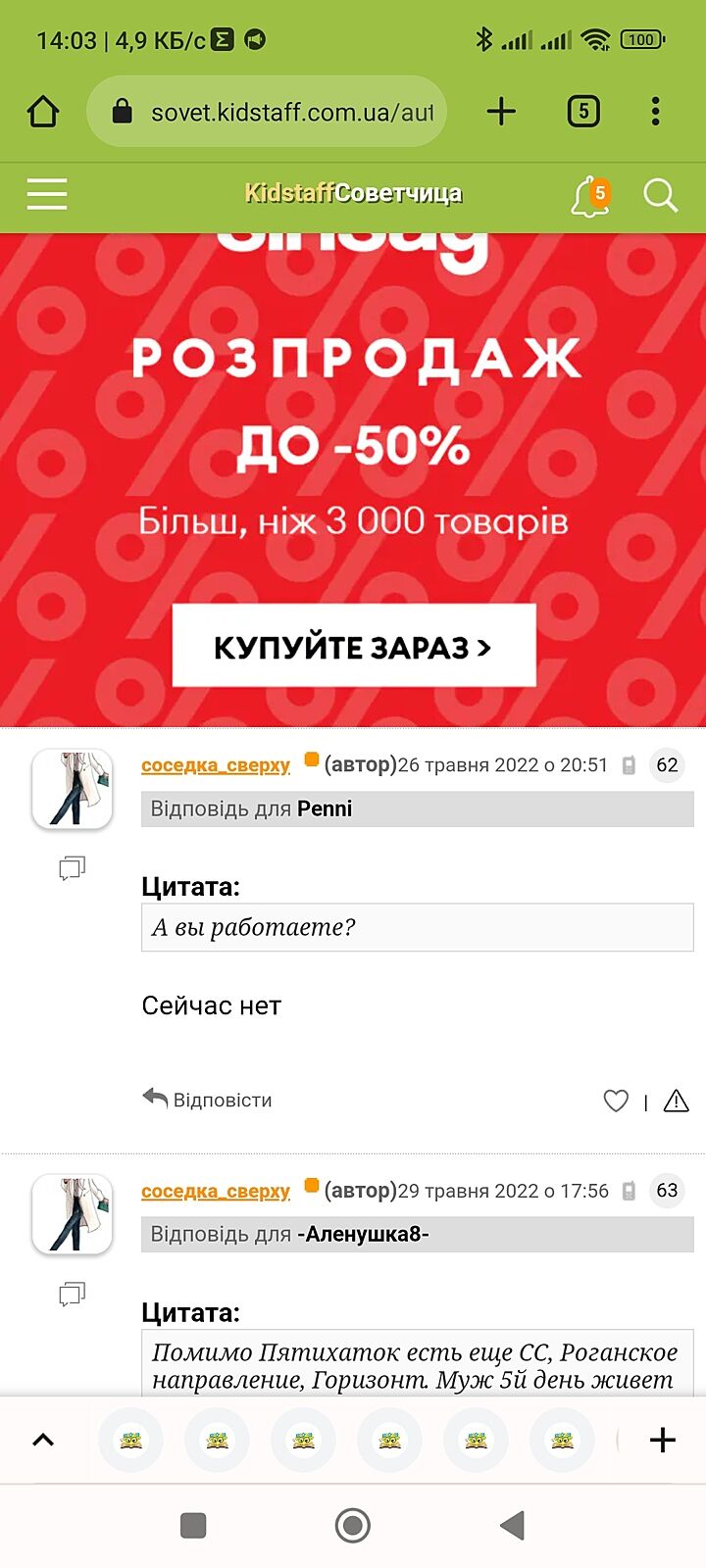Reply to post 62 via Відповісти
Screen dimensions: 706x1568
coord(208,1100)
